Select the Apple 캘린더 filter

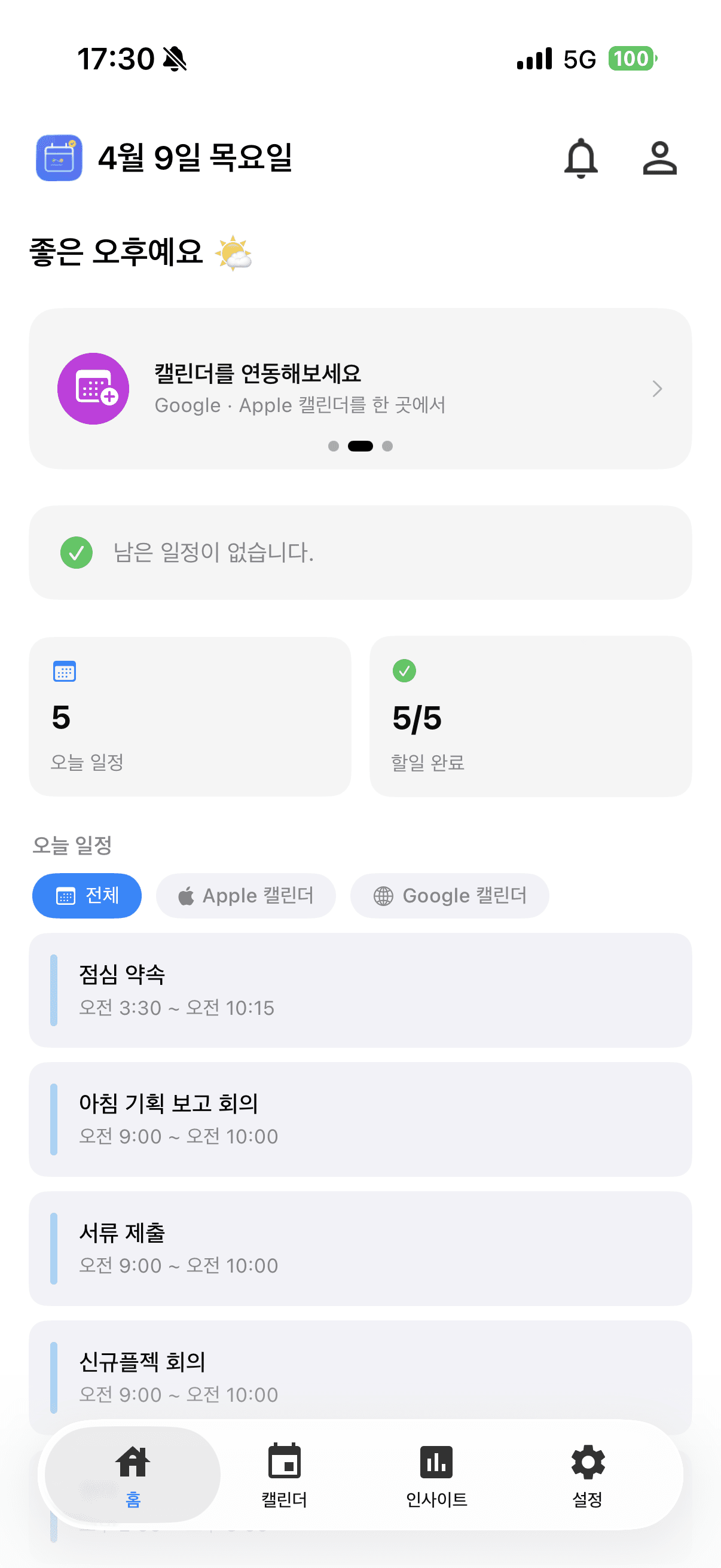pyautogui.click(x=246, y=895)
